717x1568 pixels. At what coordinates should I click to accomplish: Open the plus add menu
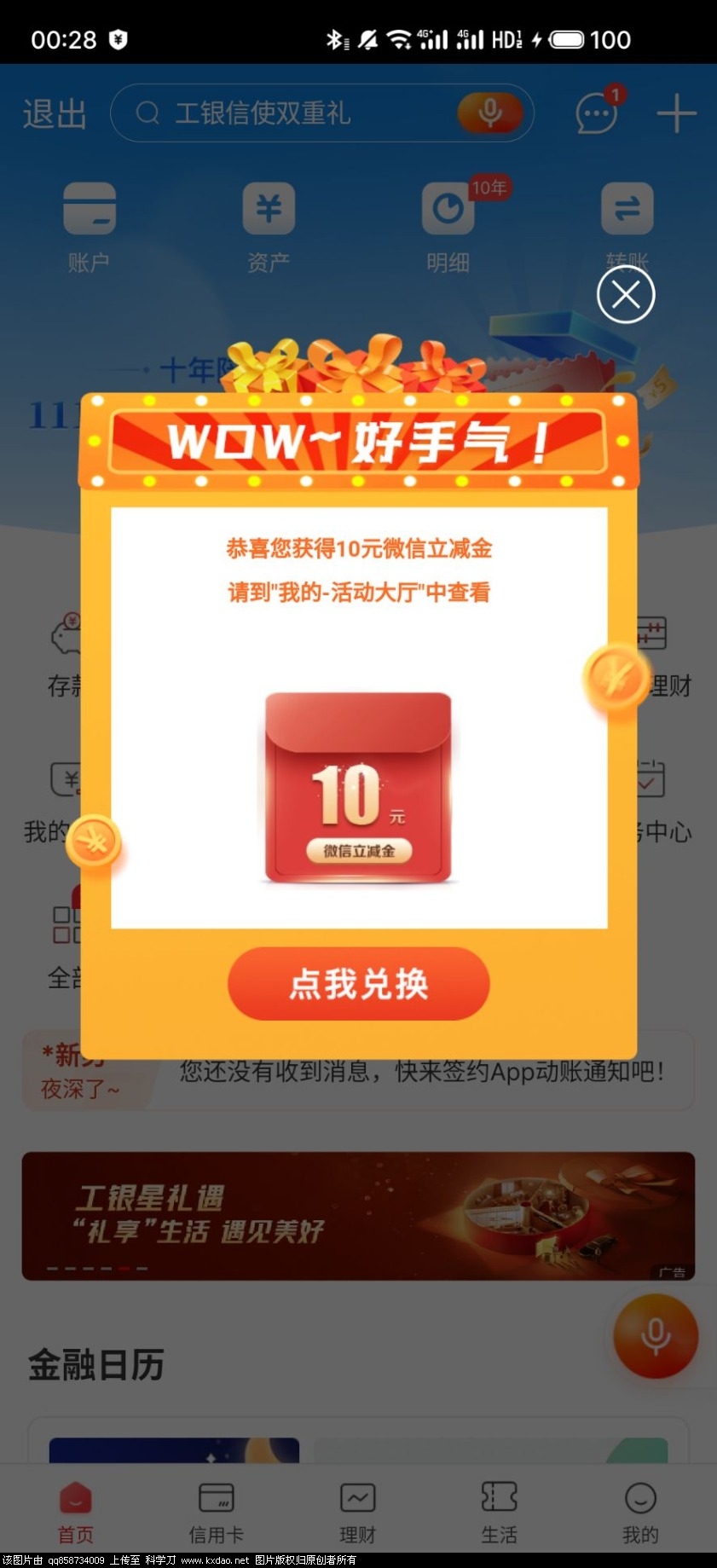(x=676, y=113)
